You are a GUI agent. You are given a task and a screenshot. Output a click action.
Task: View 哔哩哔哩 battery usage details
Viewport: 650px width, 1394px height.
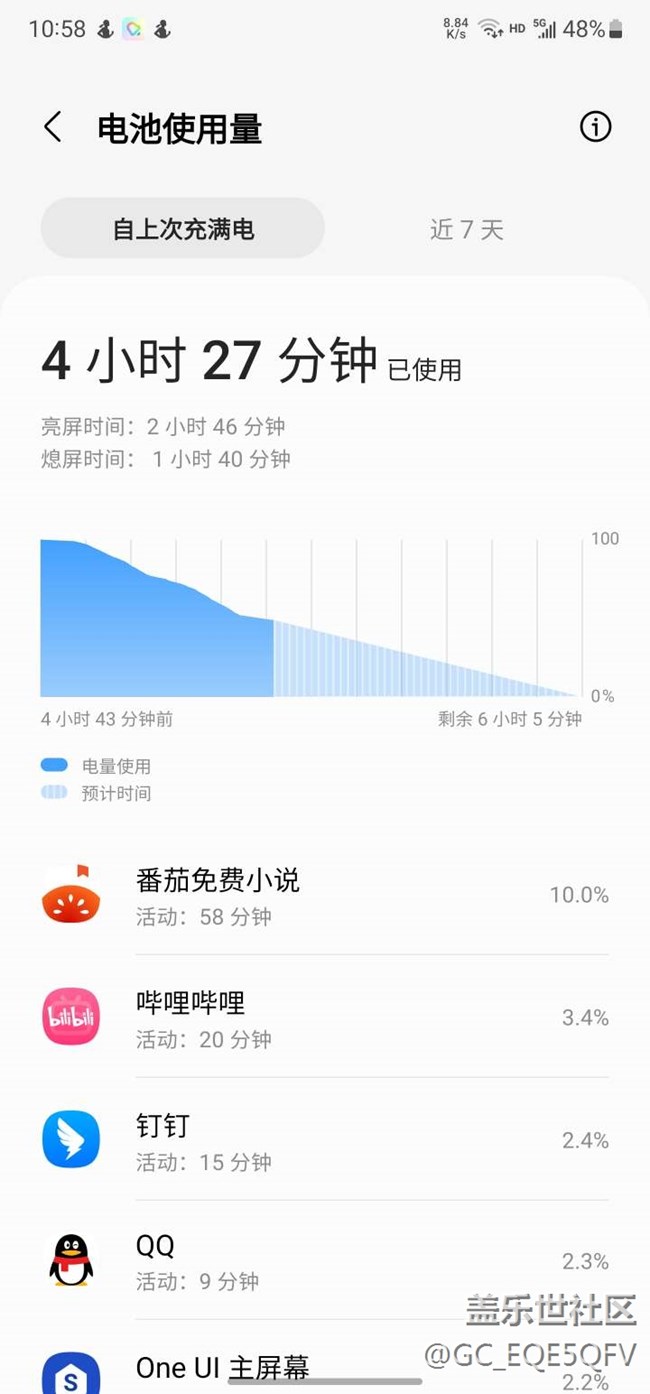[x=325, y=1018]
